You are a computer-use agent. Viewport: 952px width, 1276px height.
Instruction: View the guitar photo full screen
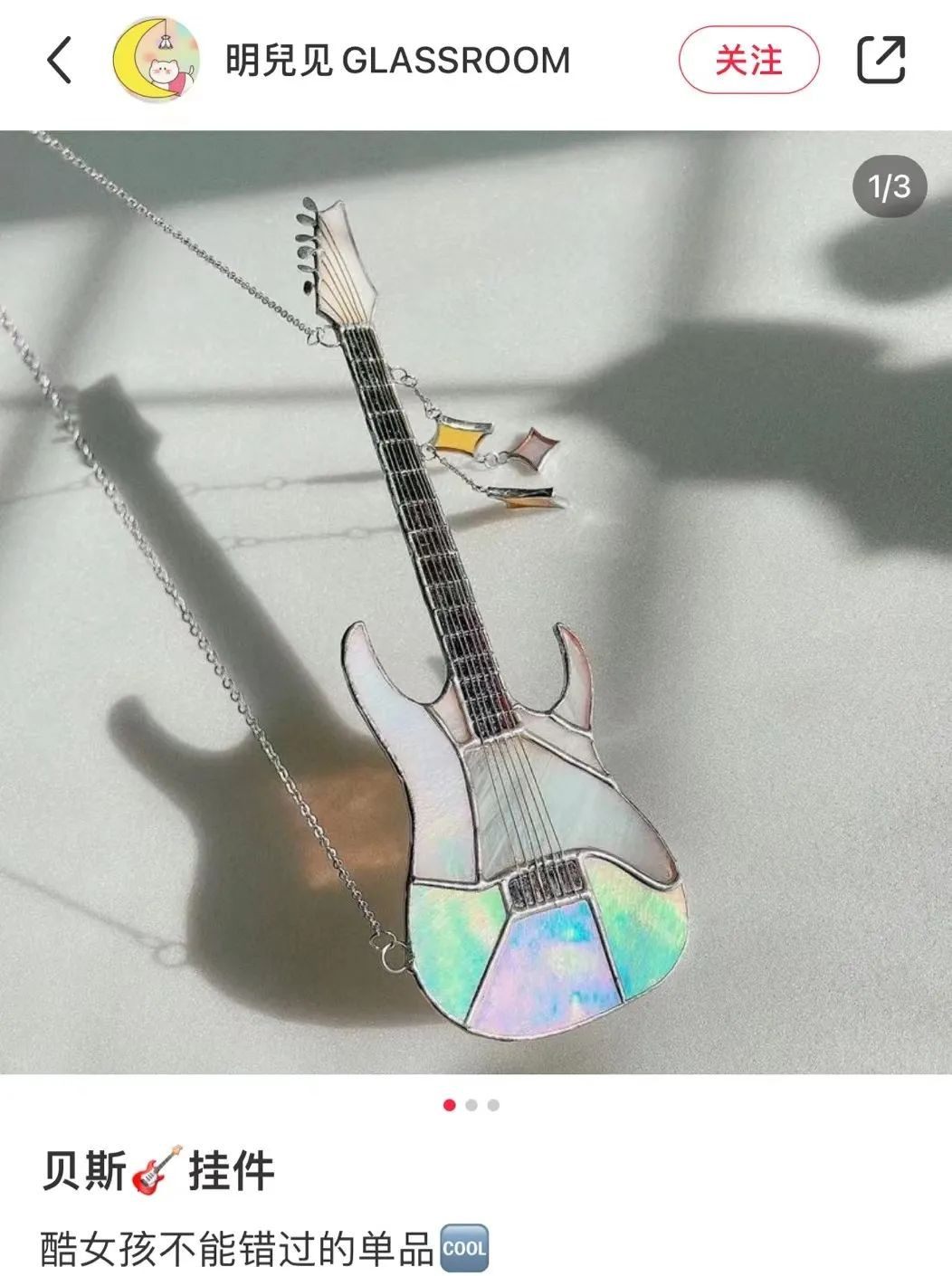(x=476, y=602)
